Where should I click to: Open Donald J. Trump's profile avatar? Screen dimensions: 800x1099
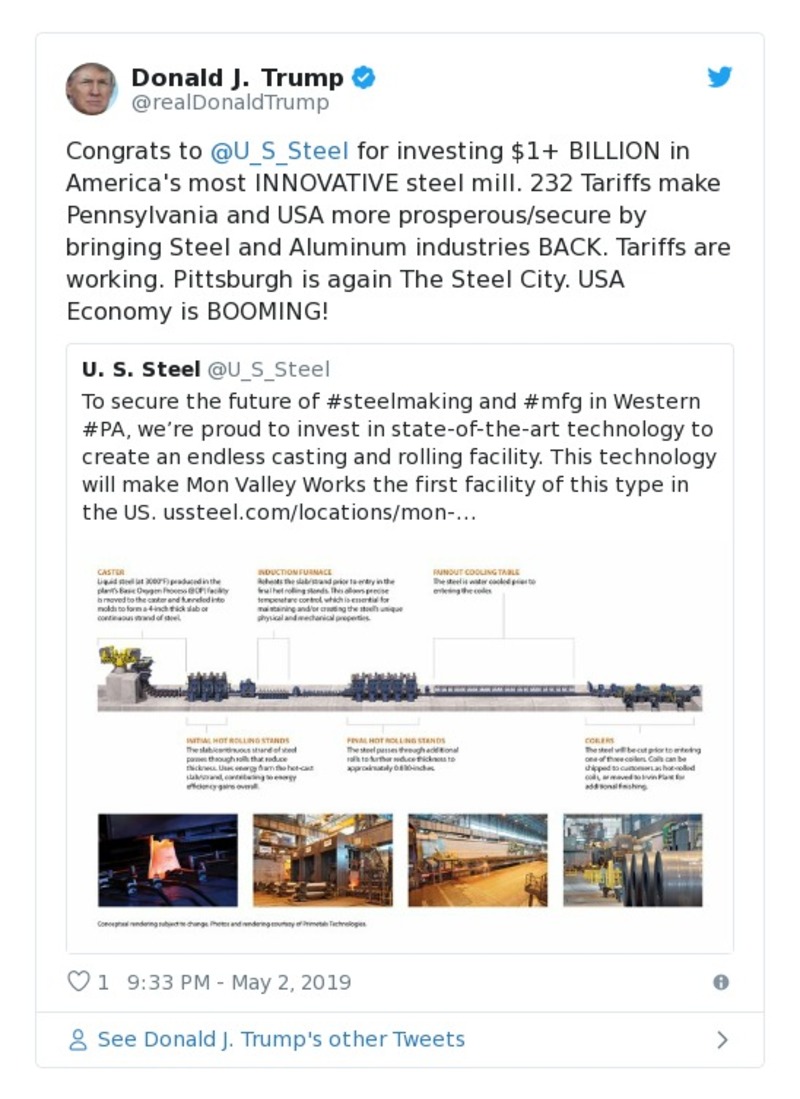tap(91, 89)
